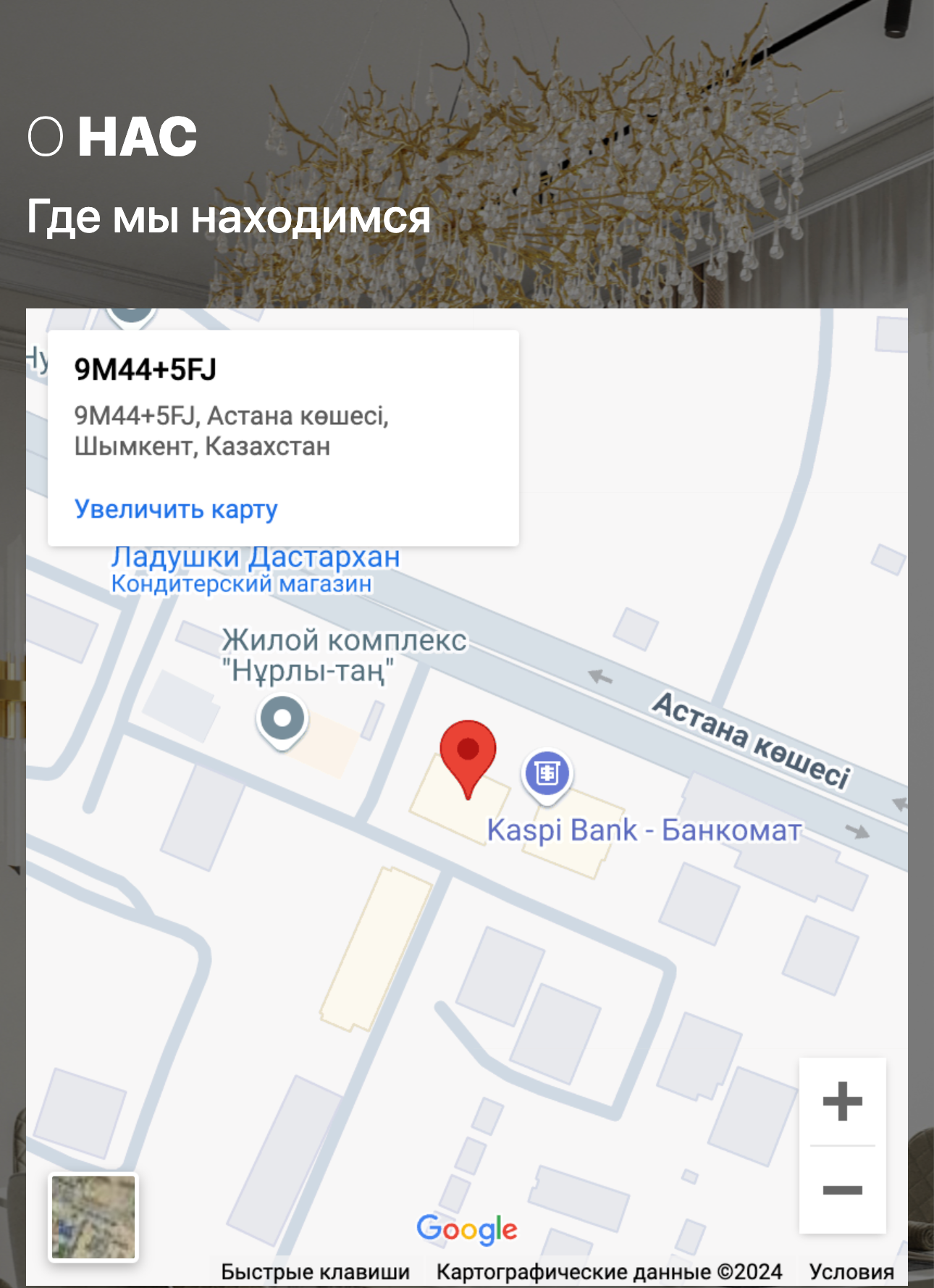Open the "Увеличить карту" link
The height and width of the screenshot is (1288, 934).
tap(176, 509)
